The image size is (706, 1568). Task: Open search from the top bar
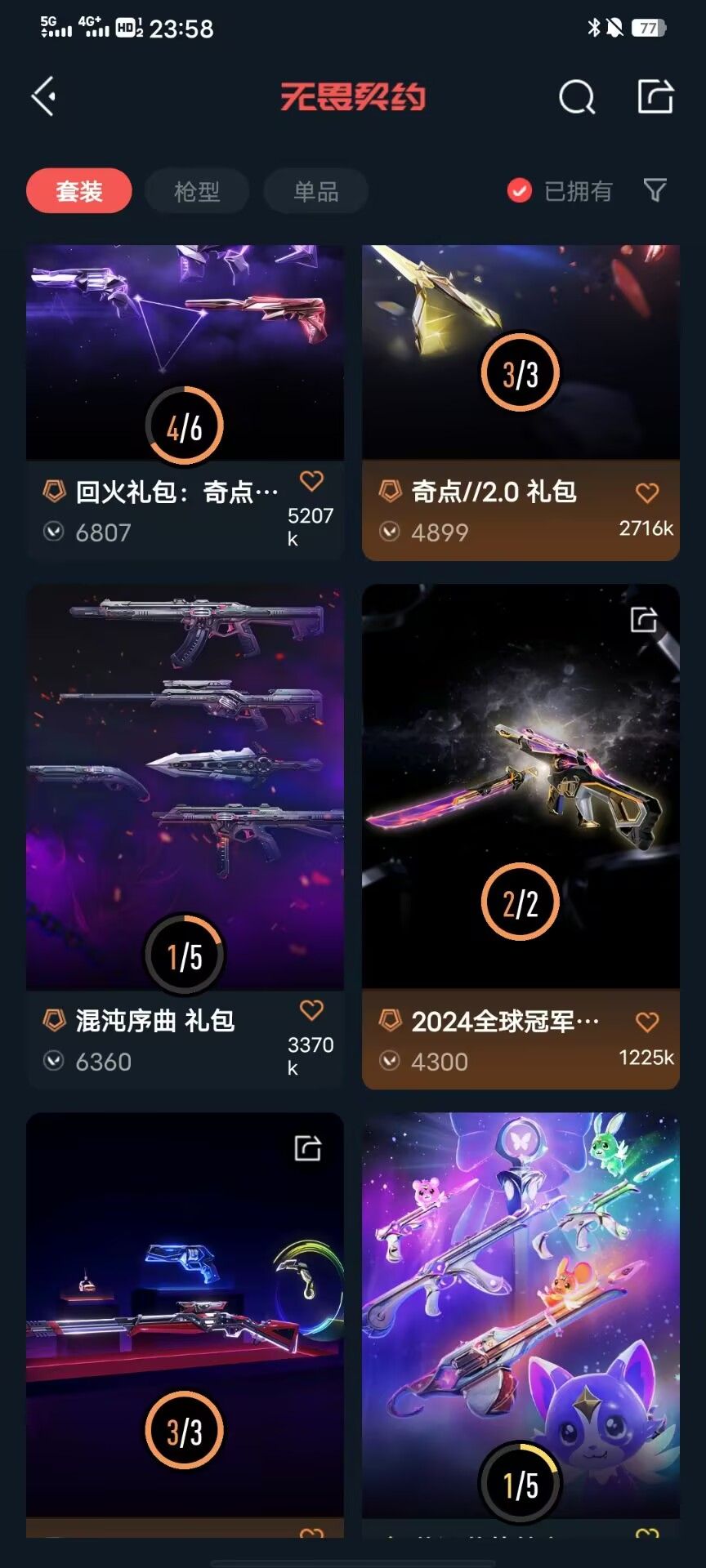click(x=576, y=97)
